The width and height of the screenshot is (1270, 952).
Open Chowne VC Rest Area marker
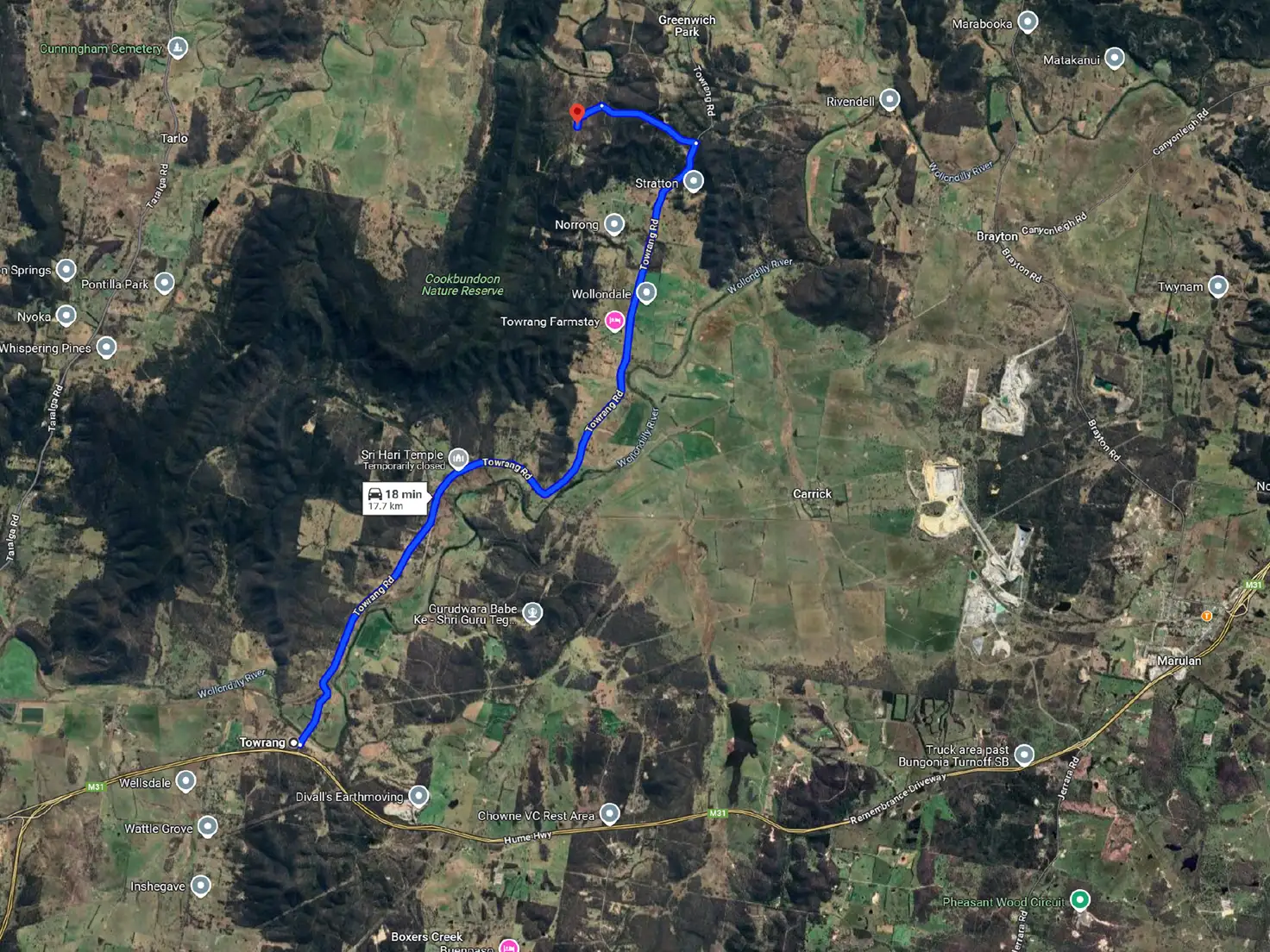pos(610,813)
